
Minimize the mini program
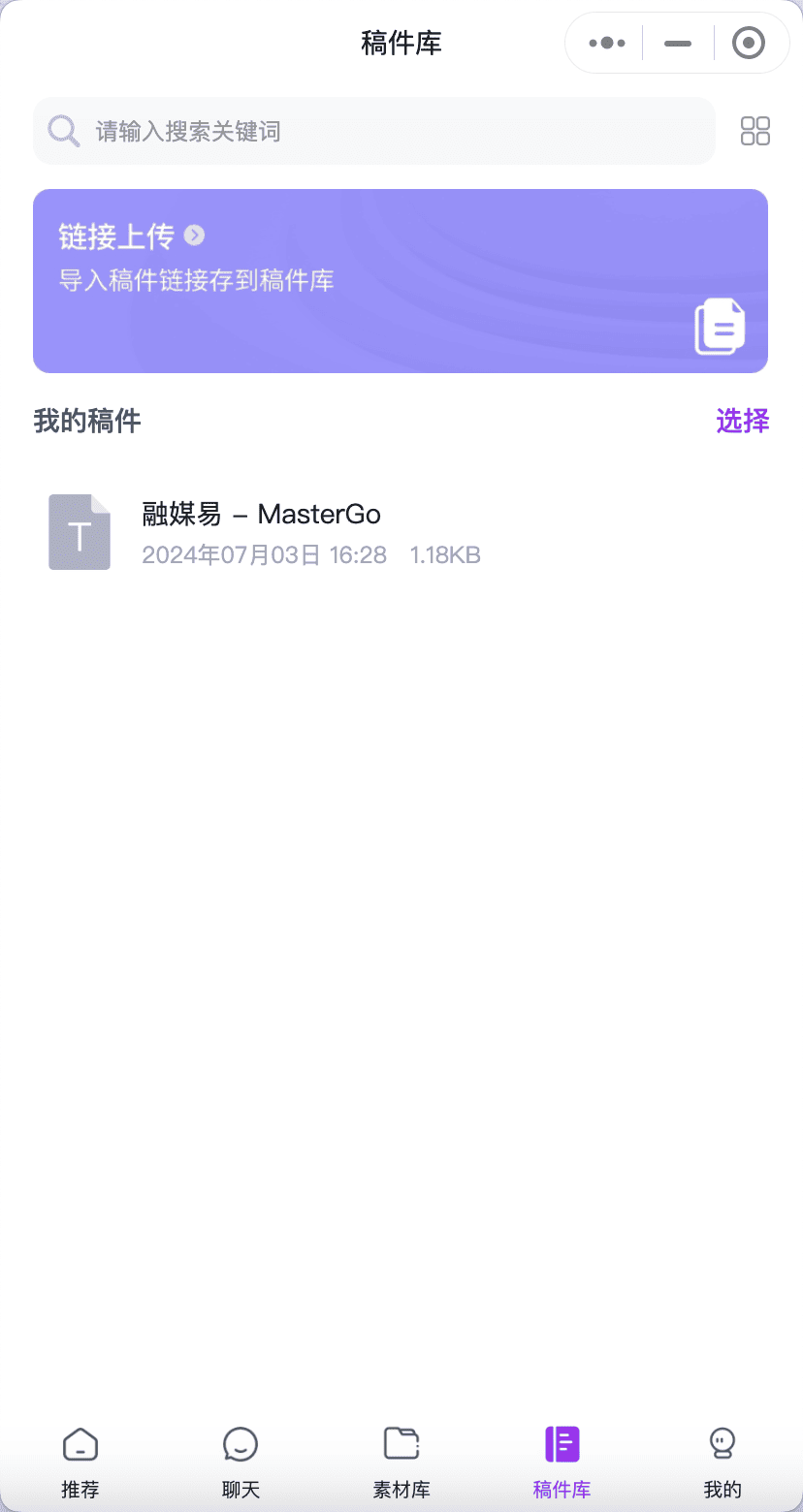(678, 43)
